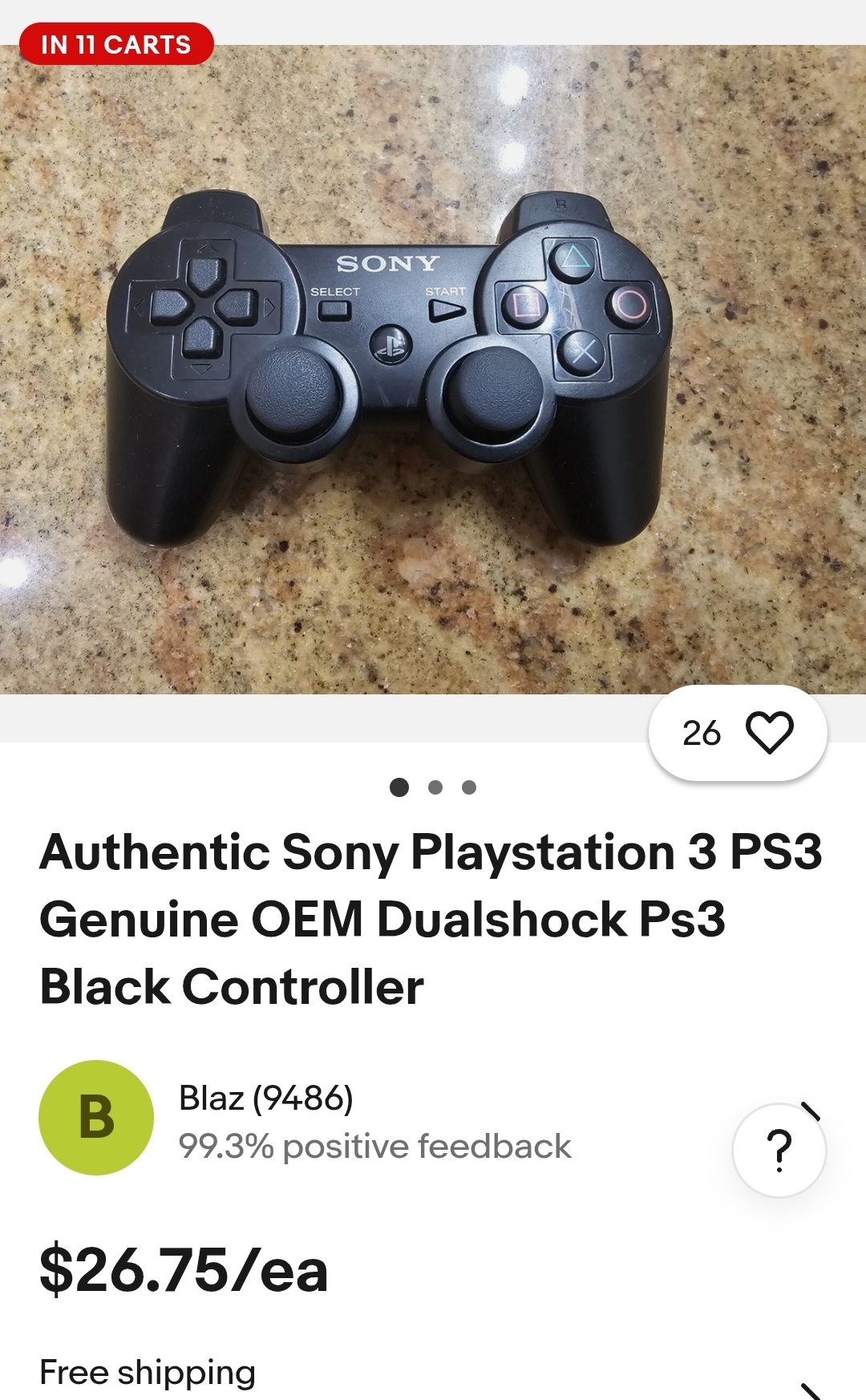866x1400 pixels.
Task: Open seller Blaz's profile
Action: pyautogui.click(x=266, y=1098)
